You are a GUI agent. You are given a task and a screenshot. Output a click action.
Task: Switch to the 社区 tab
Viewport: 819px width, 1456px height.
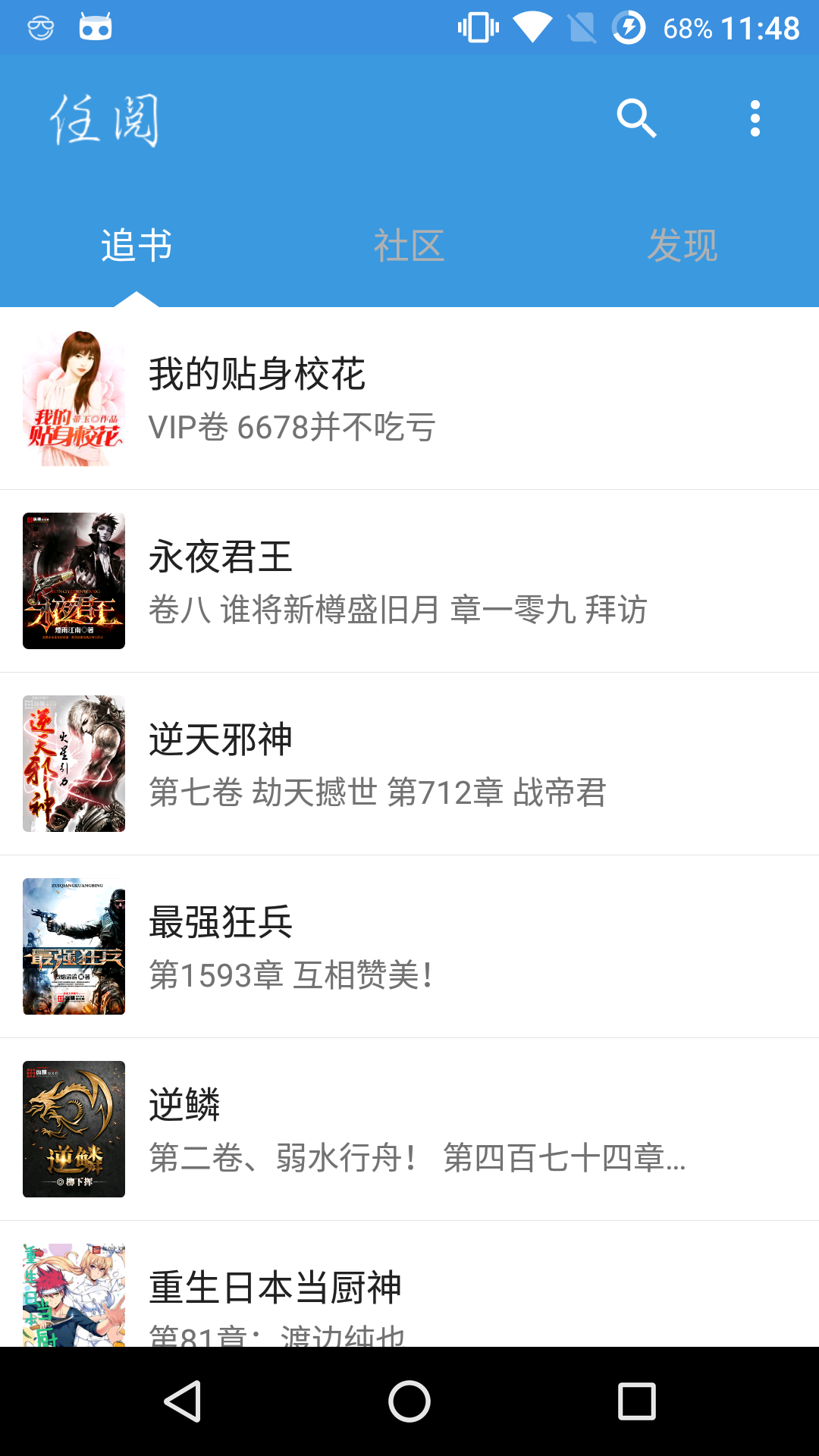coord(409,246)
